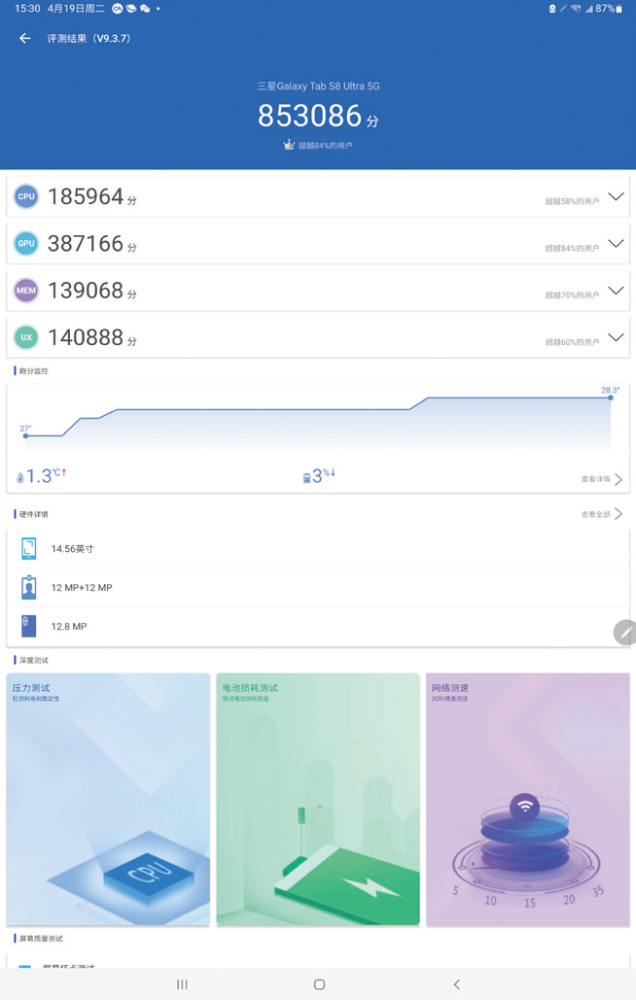Tap the floating edit pen button

click(624, 632)
